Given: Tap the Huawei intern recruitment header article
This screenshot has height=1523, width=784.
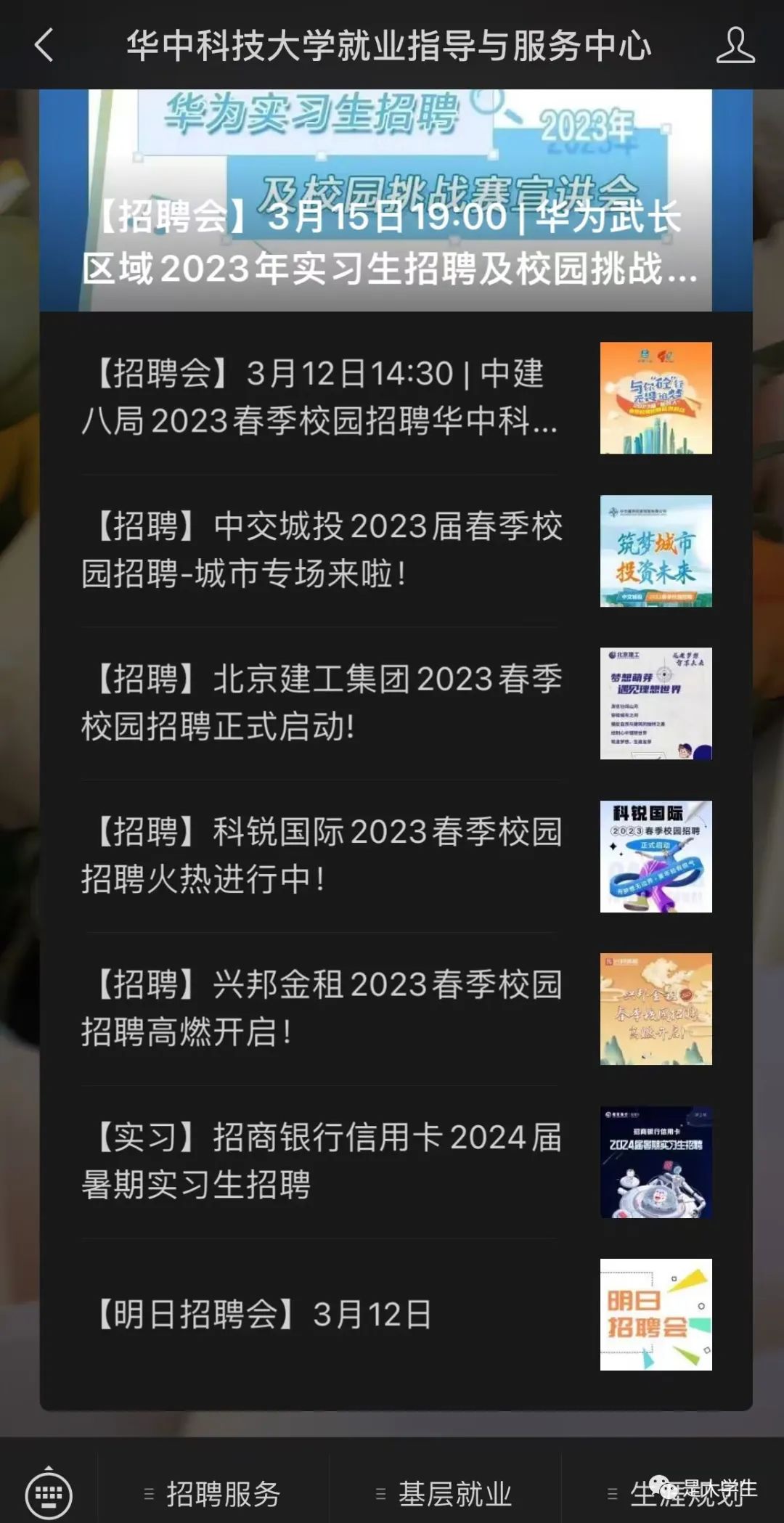Looking at the screenshot, I should [392, 240].
